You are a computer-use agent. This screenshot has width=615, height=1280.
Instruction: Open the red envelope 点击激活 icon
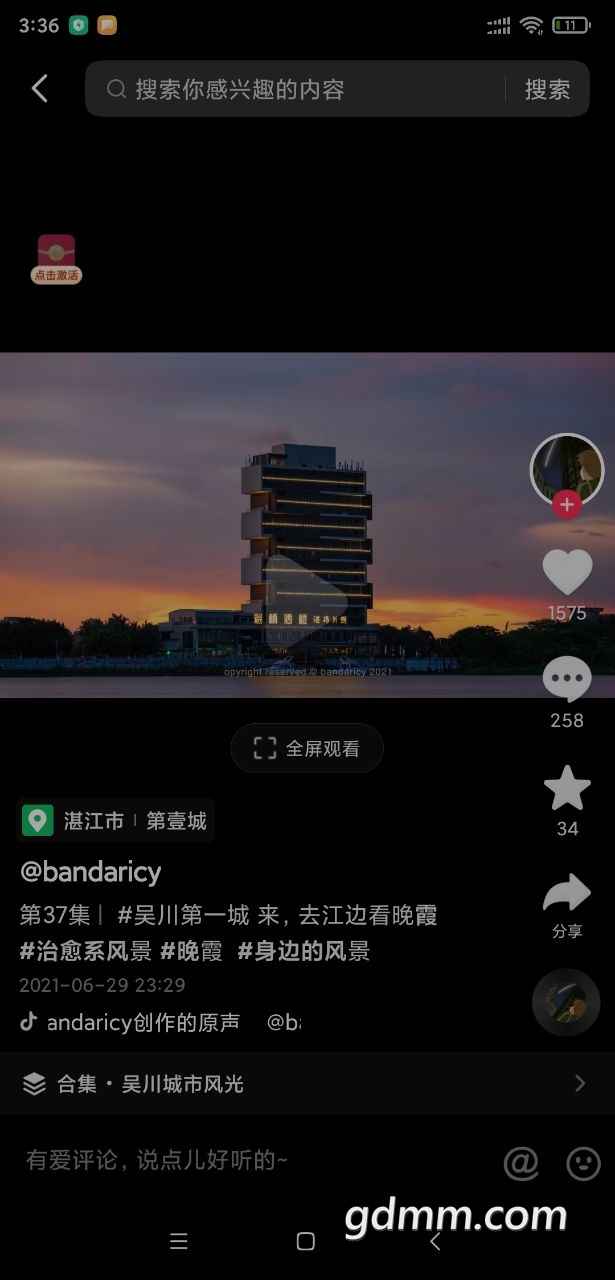56,259
